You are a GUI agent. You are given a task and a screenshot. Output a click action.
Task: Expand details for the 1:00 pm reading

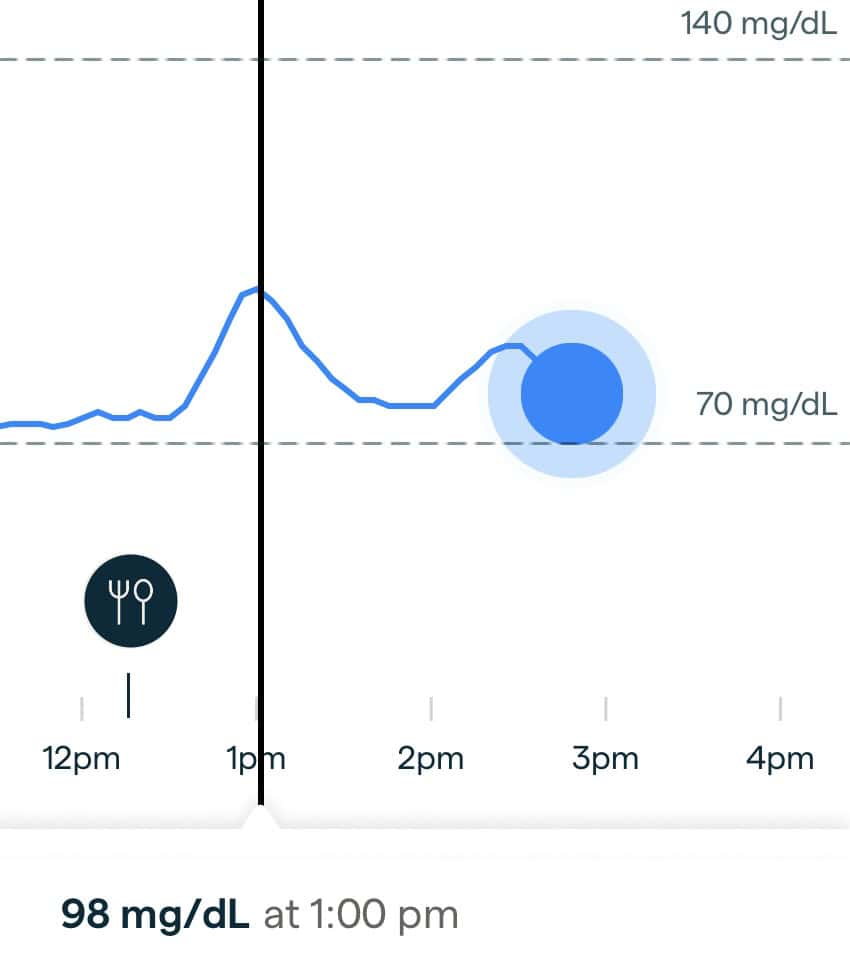[261, 400]
